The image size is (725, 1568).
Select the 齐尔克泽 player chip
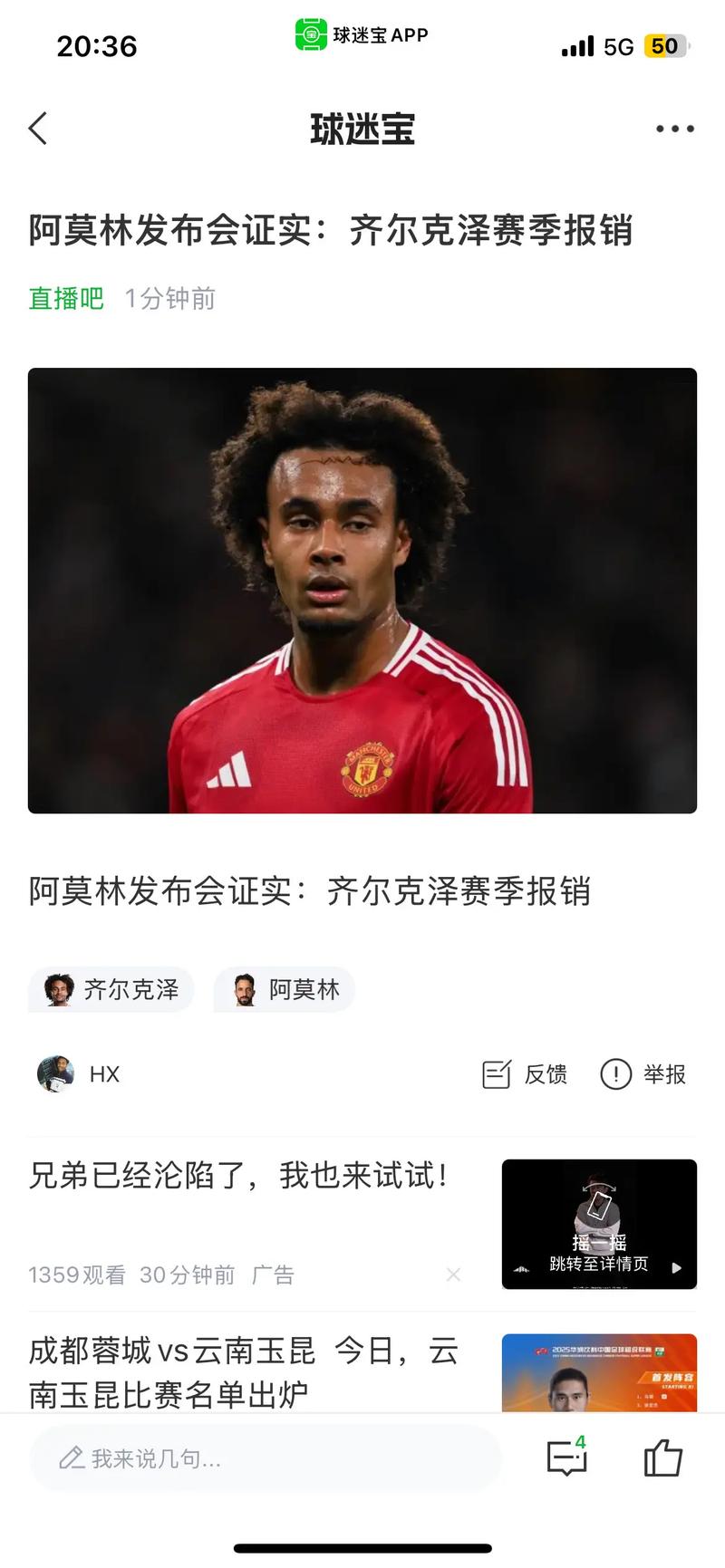111,989
